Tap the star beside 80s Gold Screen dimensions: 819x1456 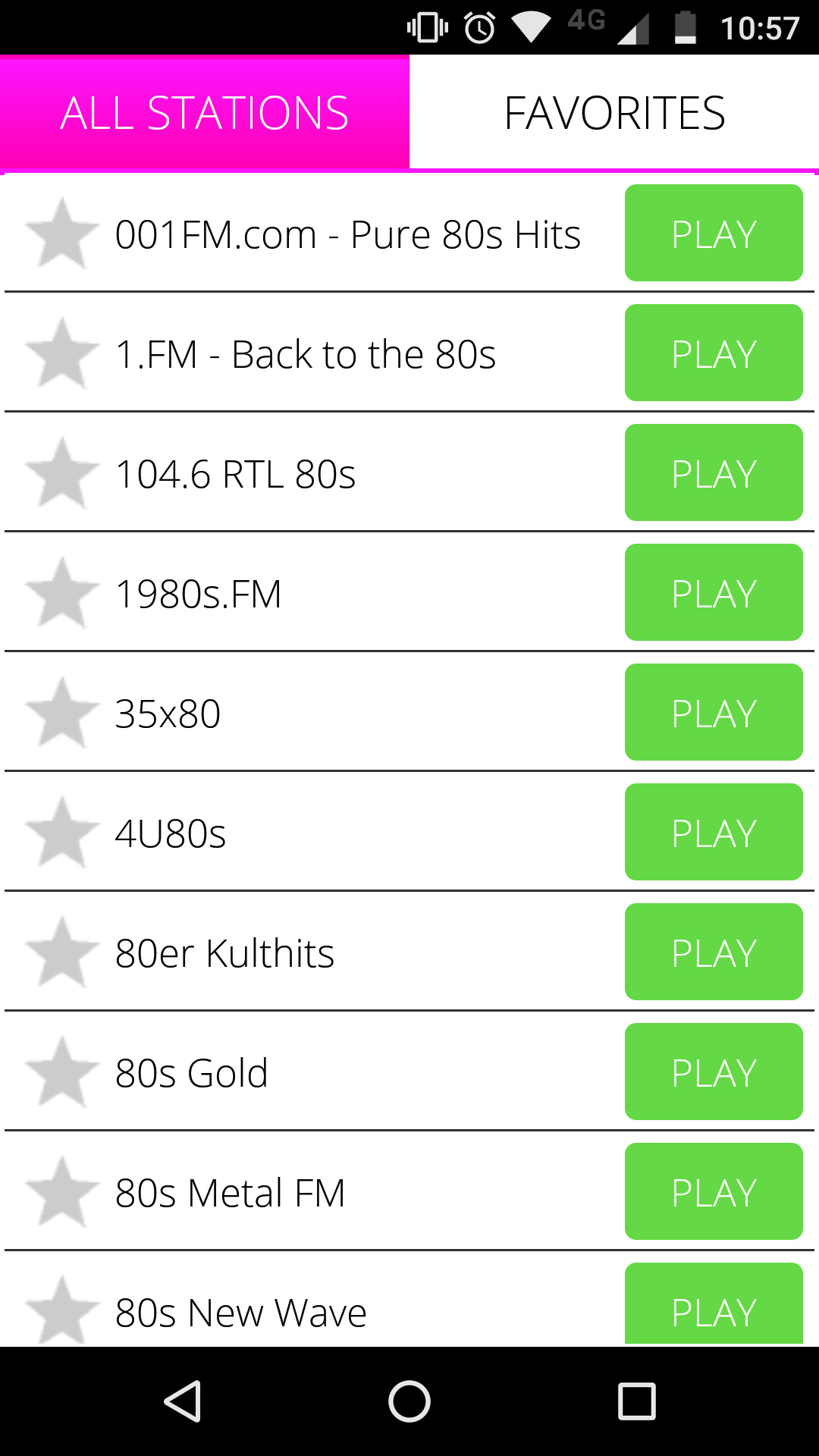pos(62,1072)
